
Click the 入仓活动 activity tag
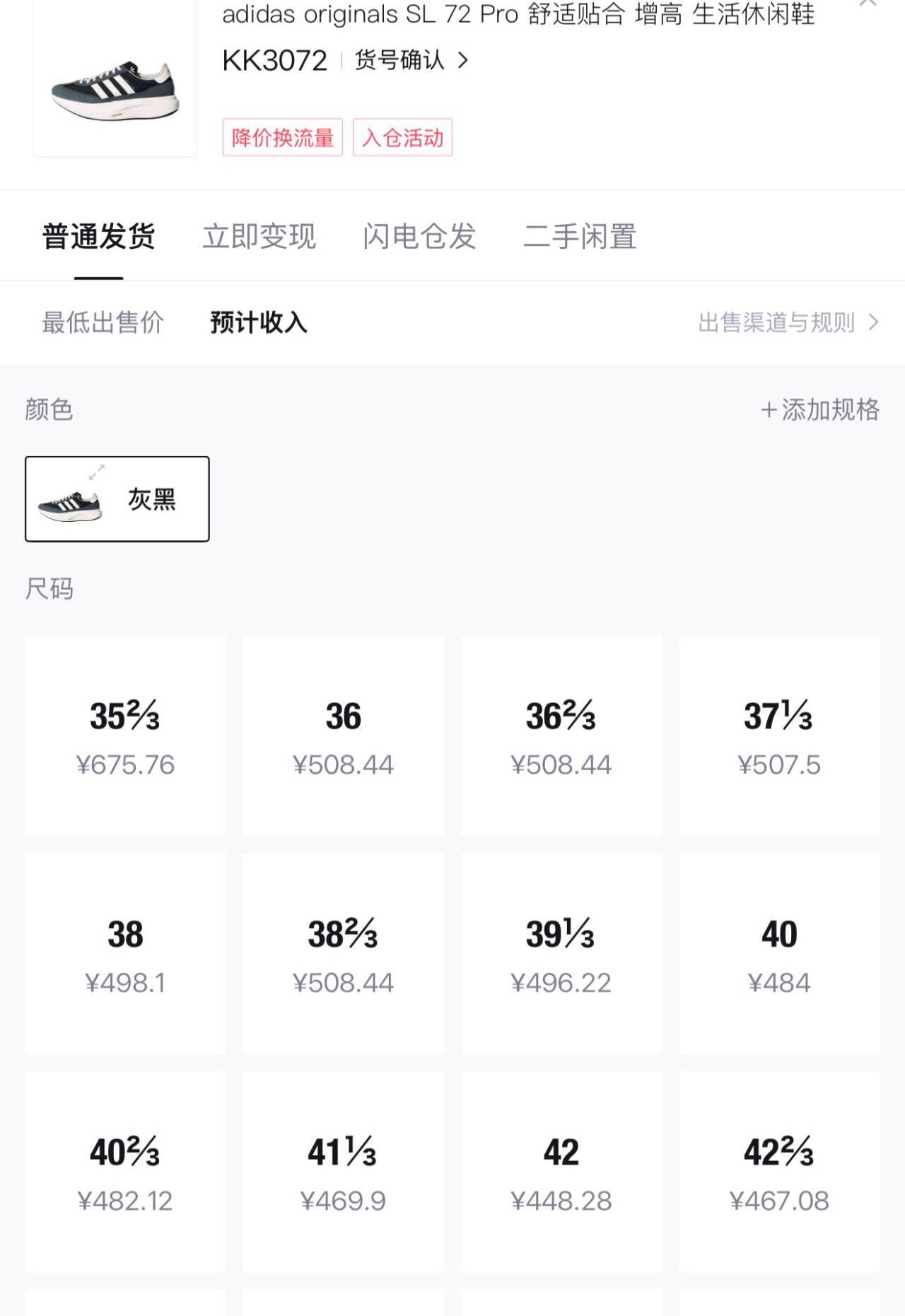click(x=401, y=139)
